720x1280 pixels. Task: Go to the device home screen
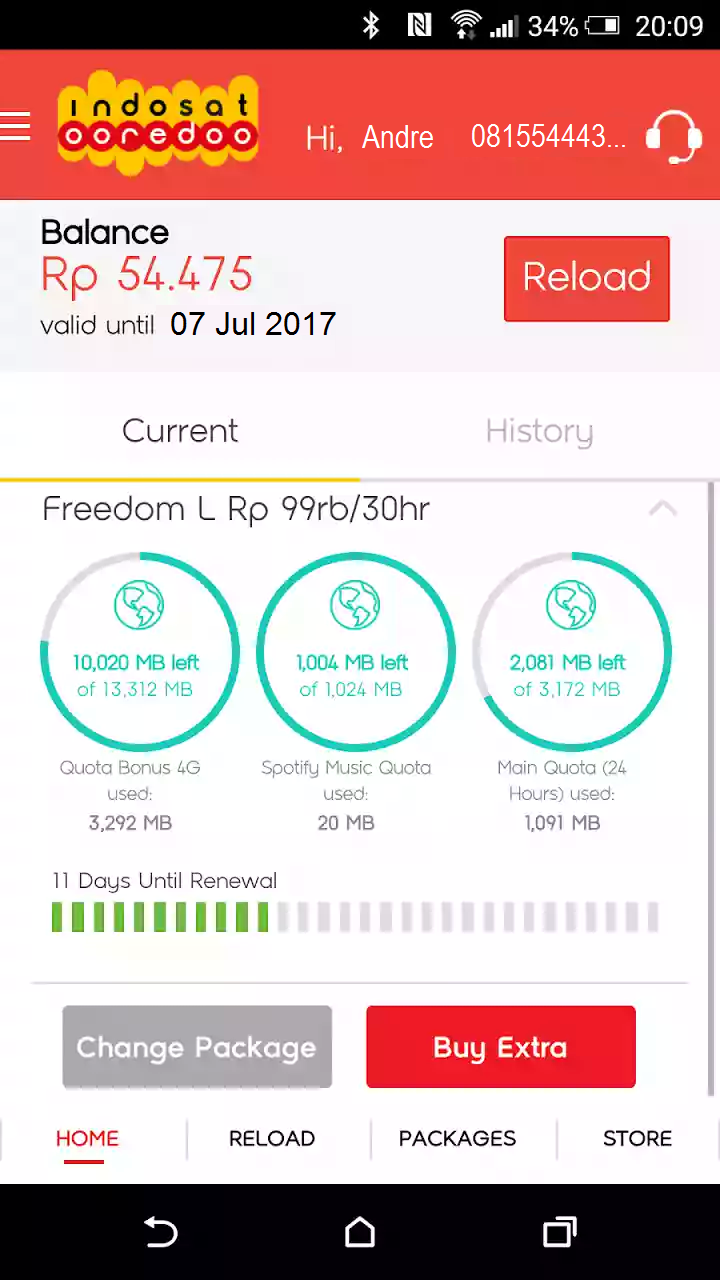click(x=360, y=1232)
